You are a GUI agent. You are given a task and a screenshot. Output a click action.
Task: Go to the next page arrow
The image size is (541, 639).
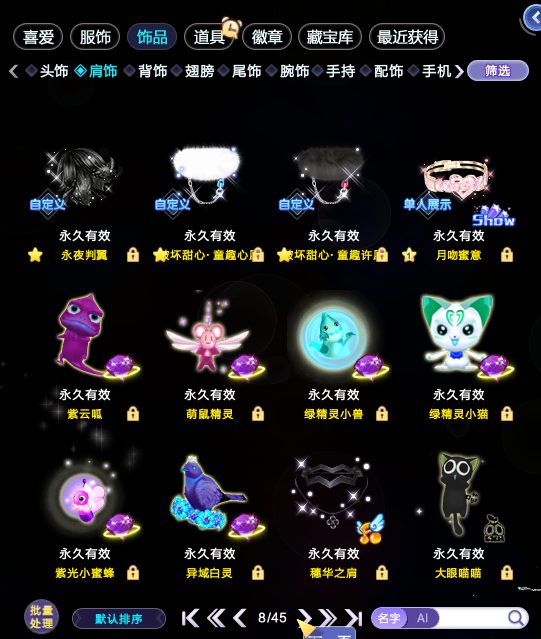304,618
